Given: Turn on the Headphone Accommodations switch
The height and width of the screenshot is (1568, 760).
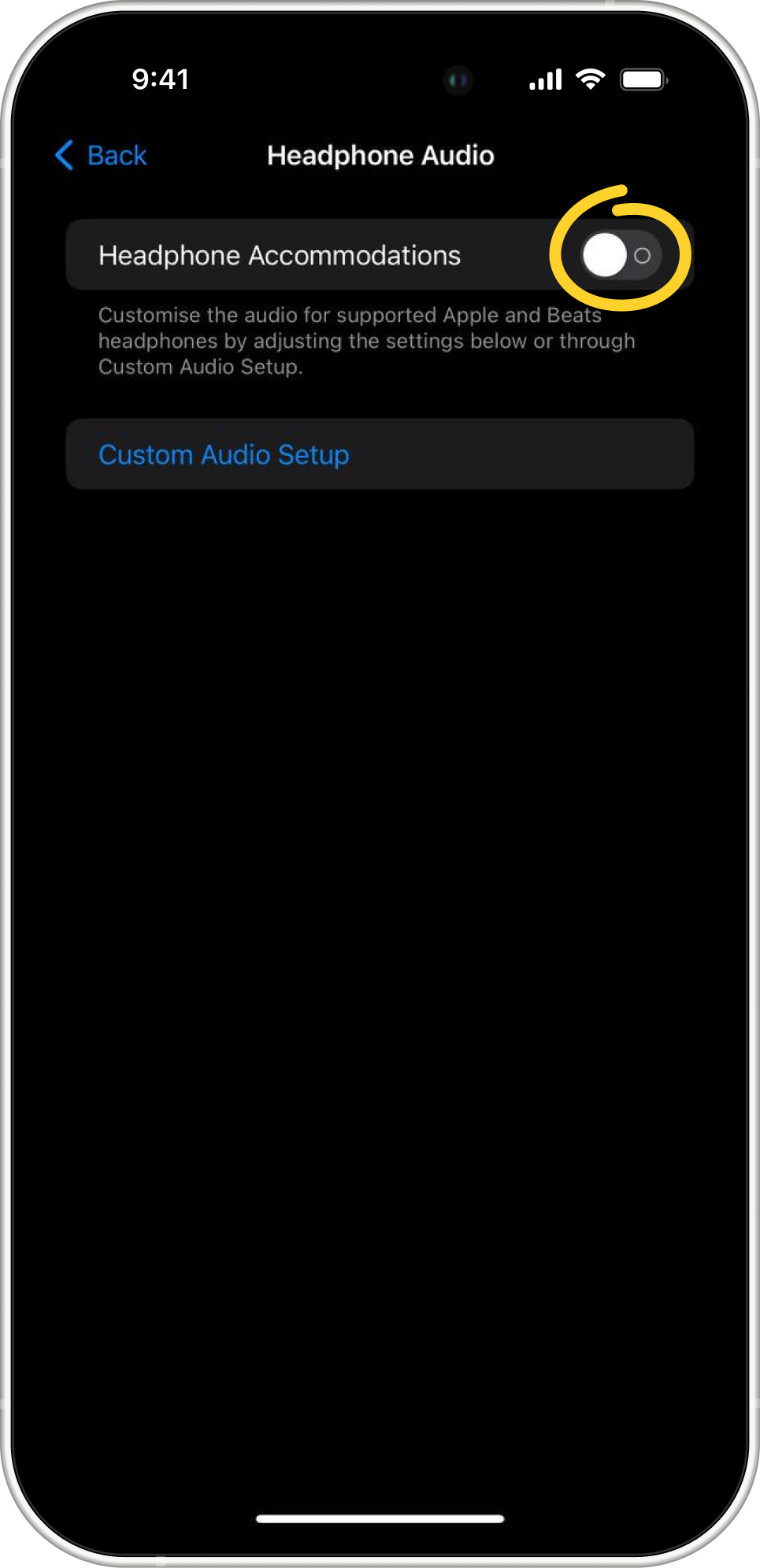Looking at the screenshot, I should (x=621, y=256).
